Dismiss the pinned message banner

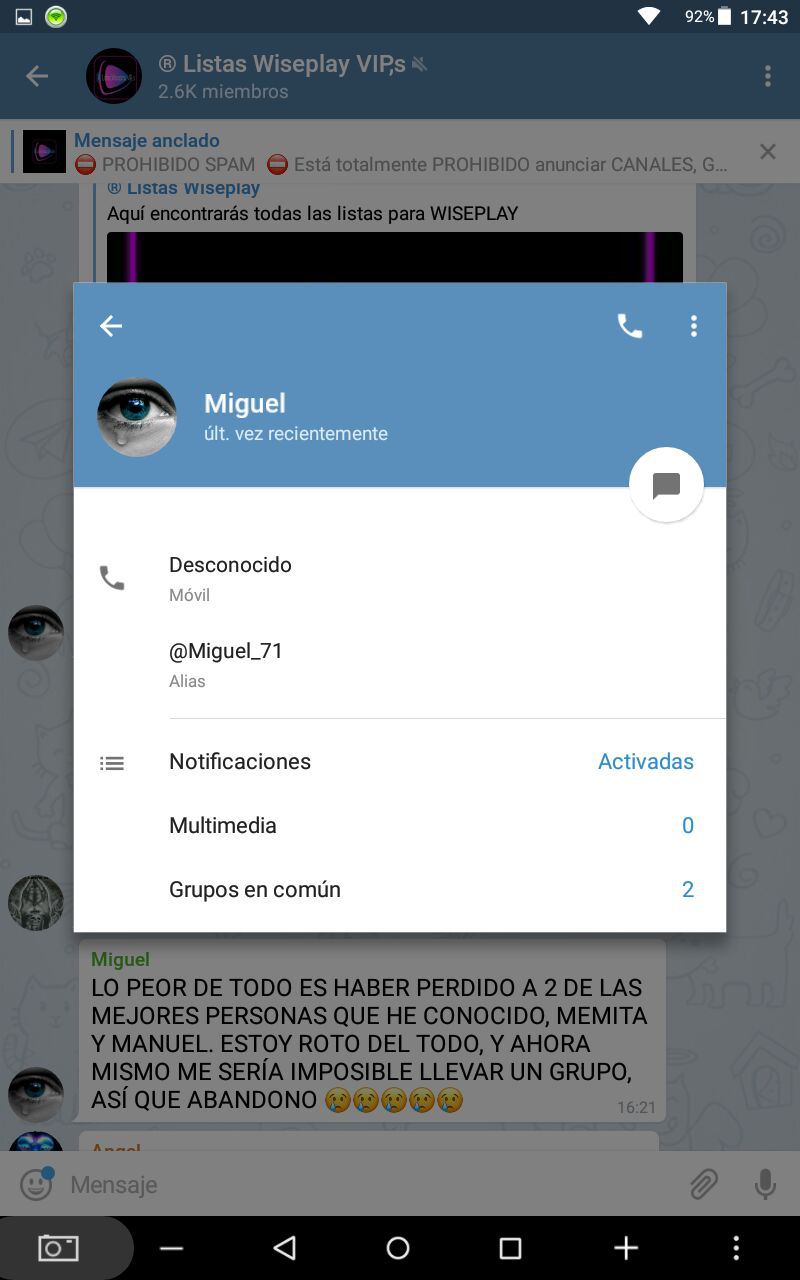point(768,152)
